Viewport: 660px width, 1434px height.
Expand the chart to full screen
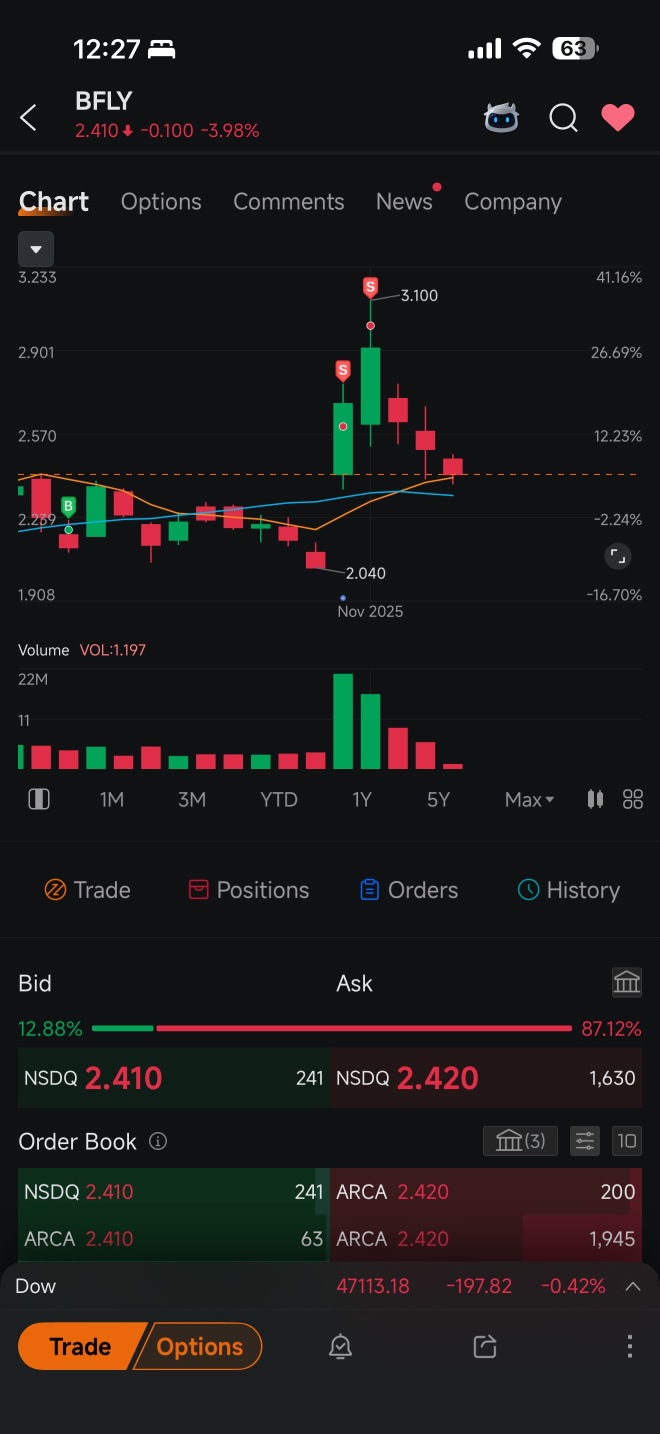[x=618, y=556]
